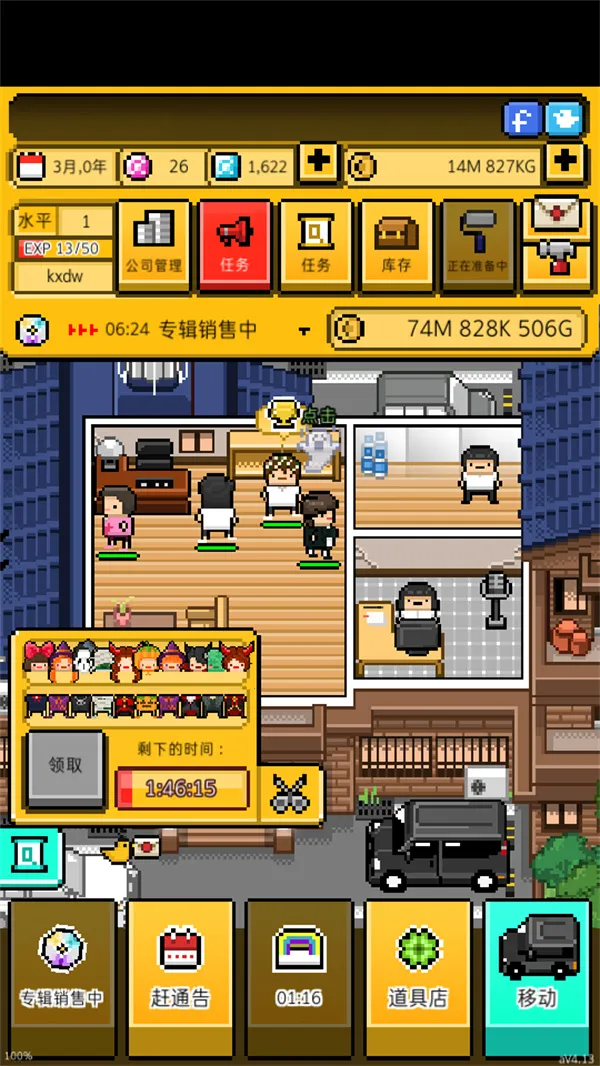600x1066 pixels.
Task: Open the mail envelope
Action: tap(557, 213)
